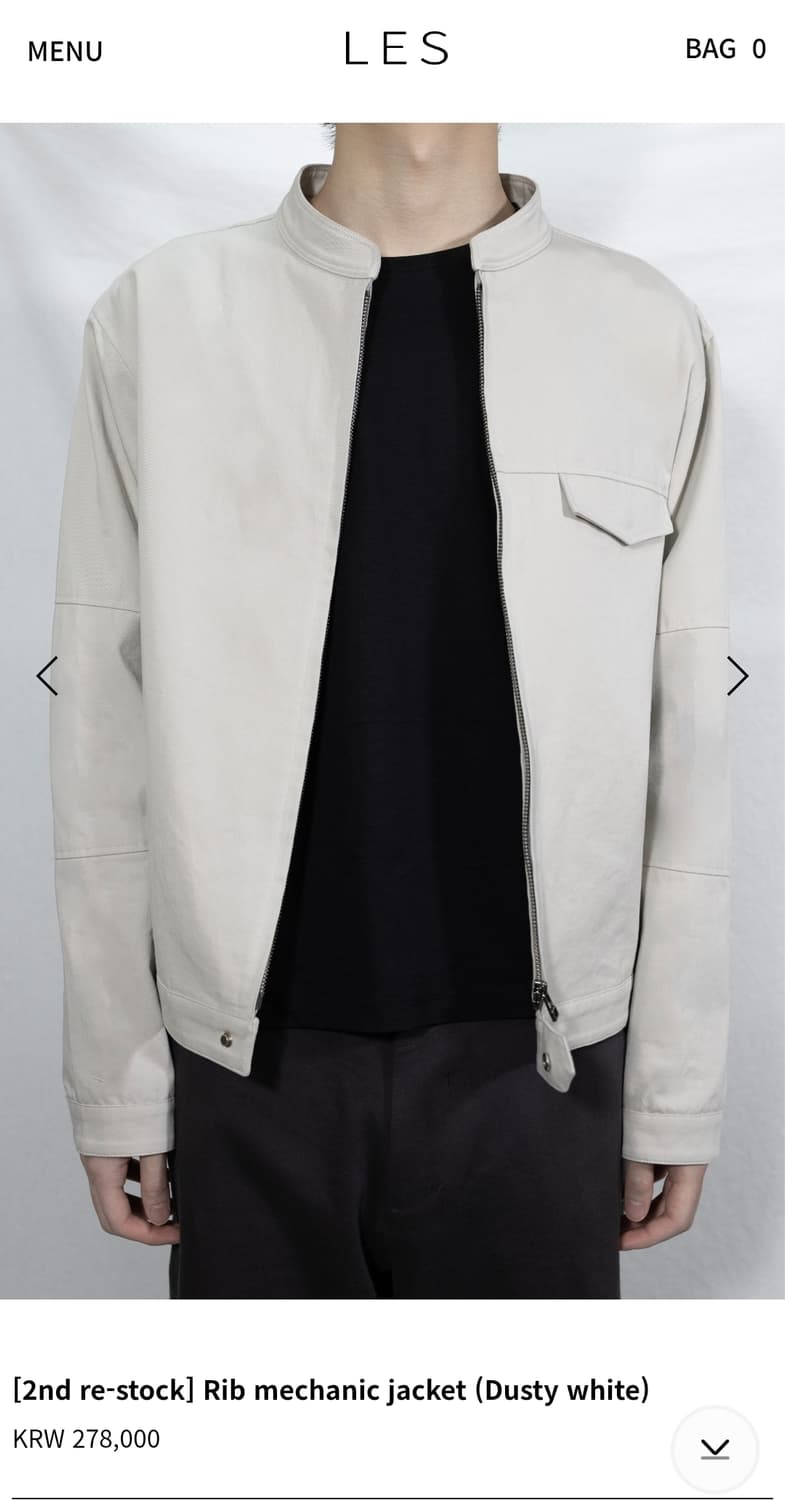Viewport: 785px width, 1500px height.
Task: Advance the image carousel forward
Action: 738,676
